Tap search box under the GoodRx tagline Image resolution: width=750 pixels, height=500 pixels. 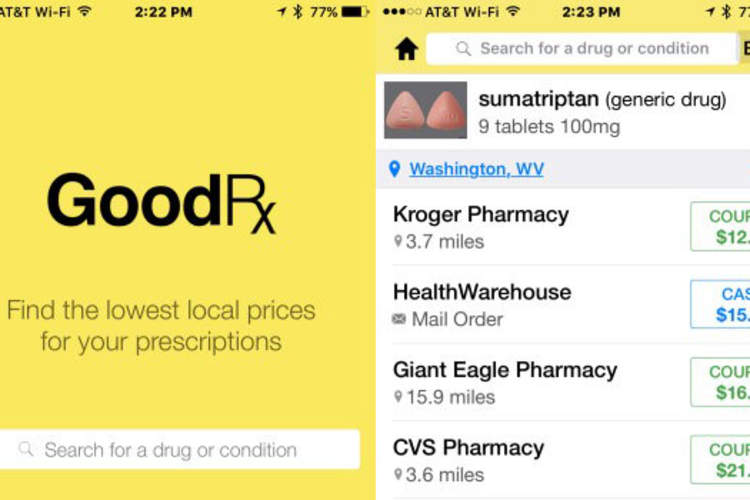[180, 450]
